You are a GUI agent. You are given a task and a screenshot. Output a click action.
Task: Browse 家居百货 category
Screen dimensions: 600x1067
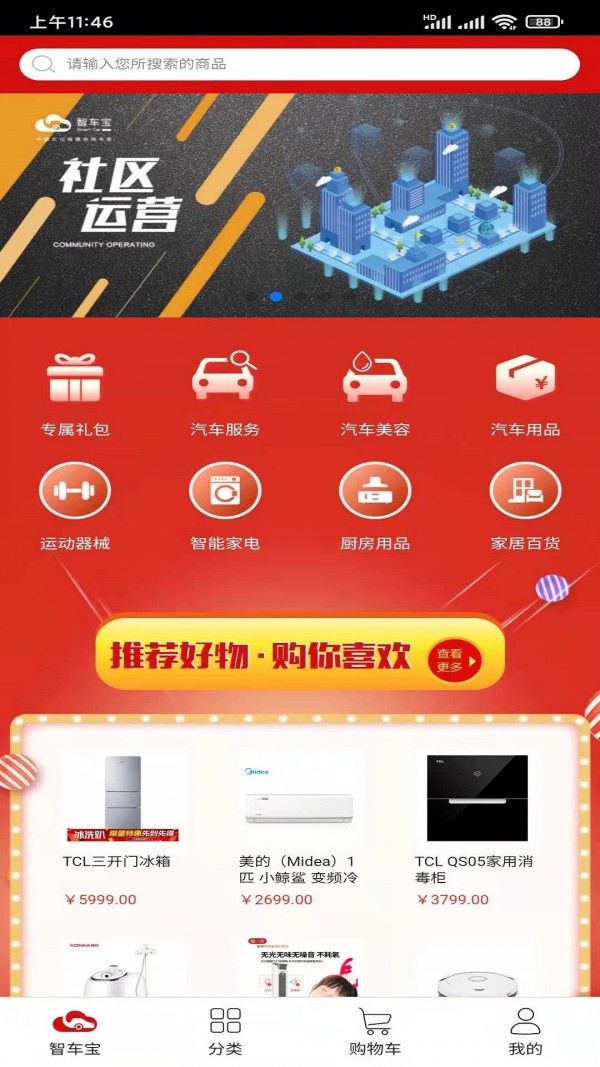tap(525, 505)
